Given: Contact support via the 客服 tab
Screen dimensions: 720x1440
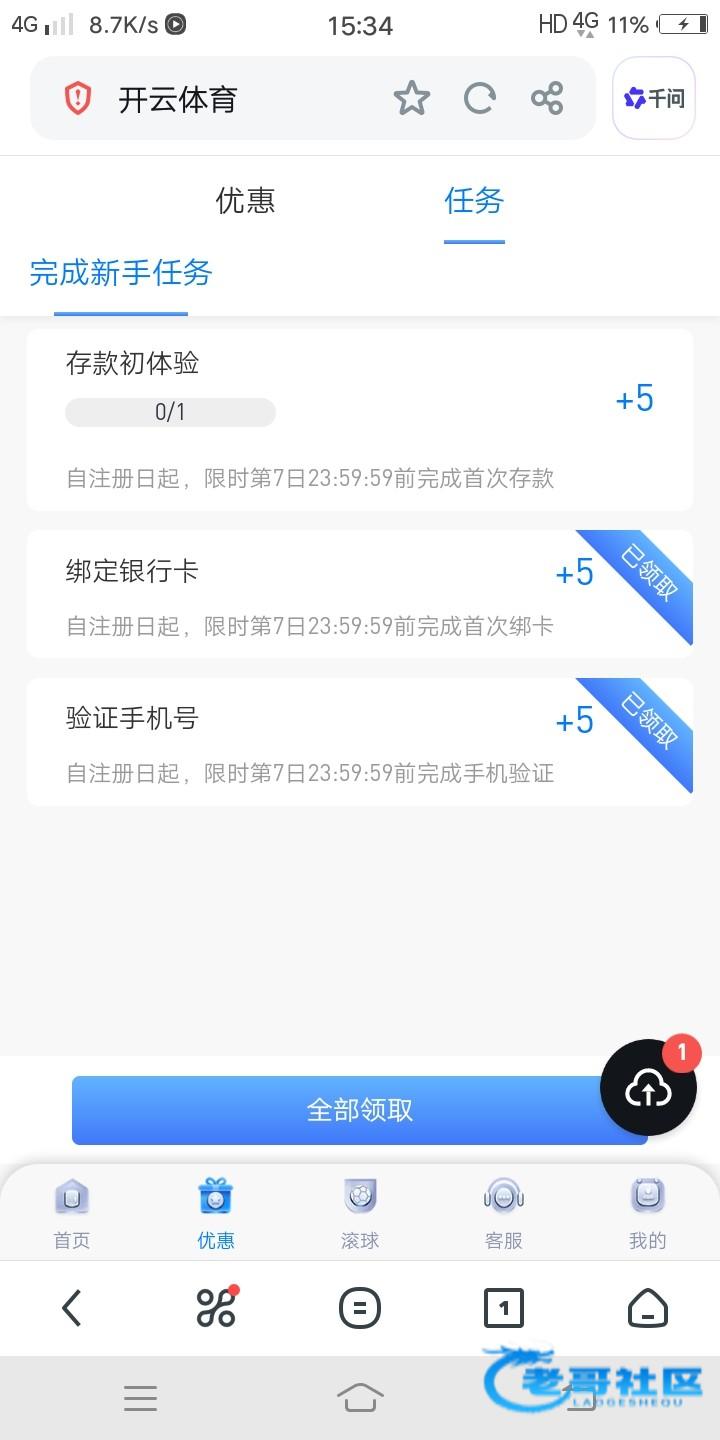Looking at the screenshot, I should pos(504,1213).
